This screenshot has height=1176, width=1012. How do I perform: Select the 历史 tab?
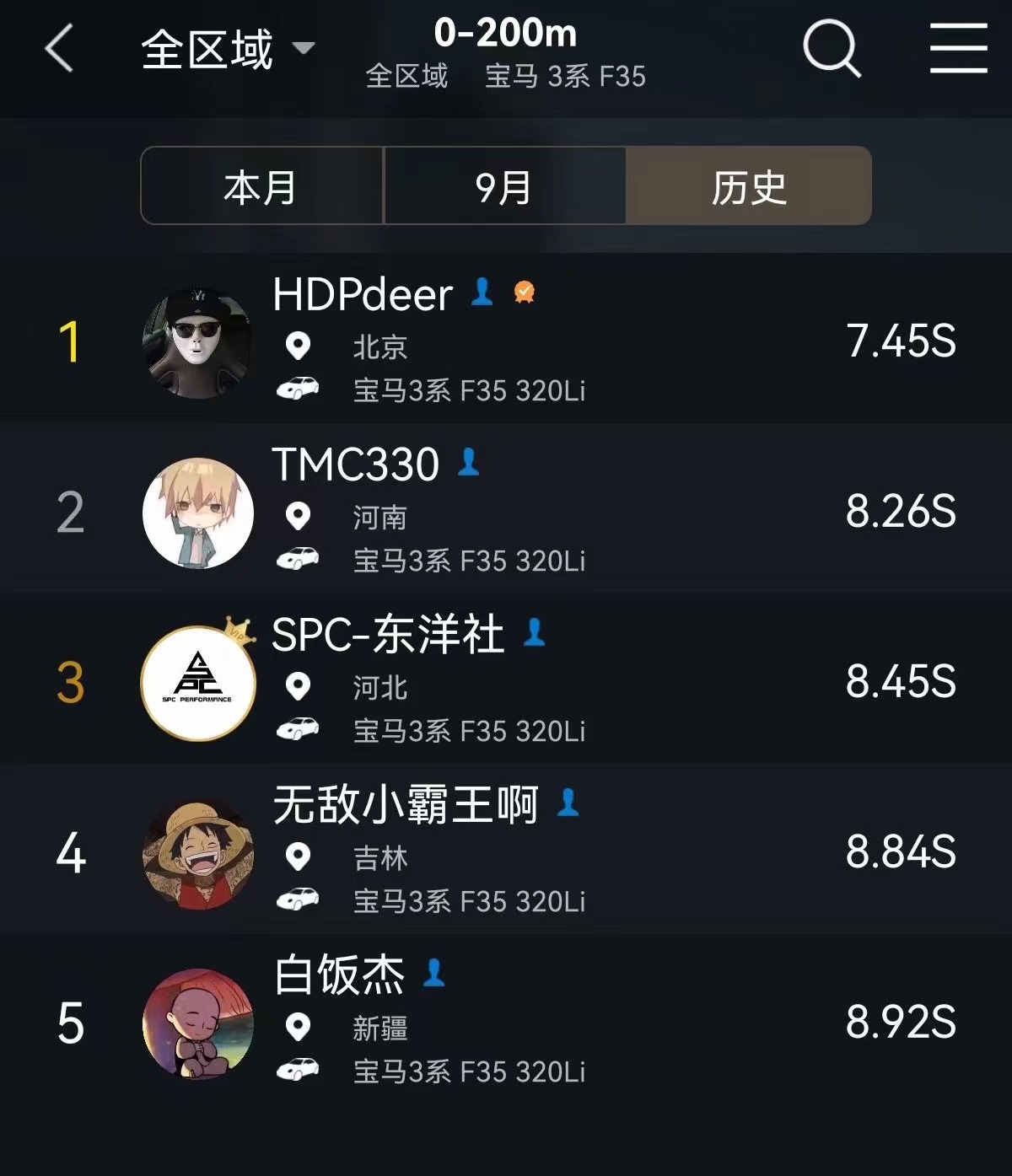(748, 186)
